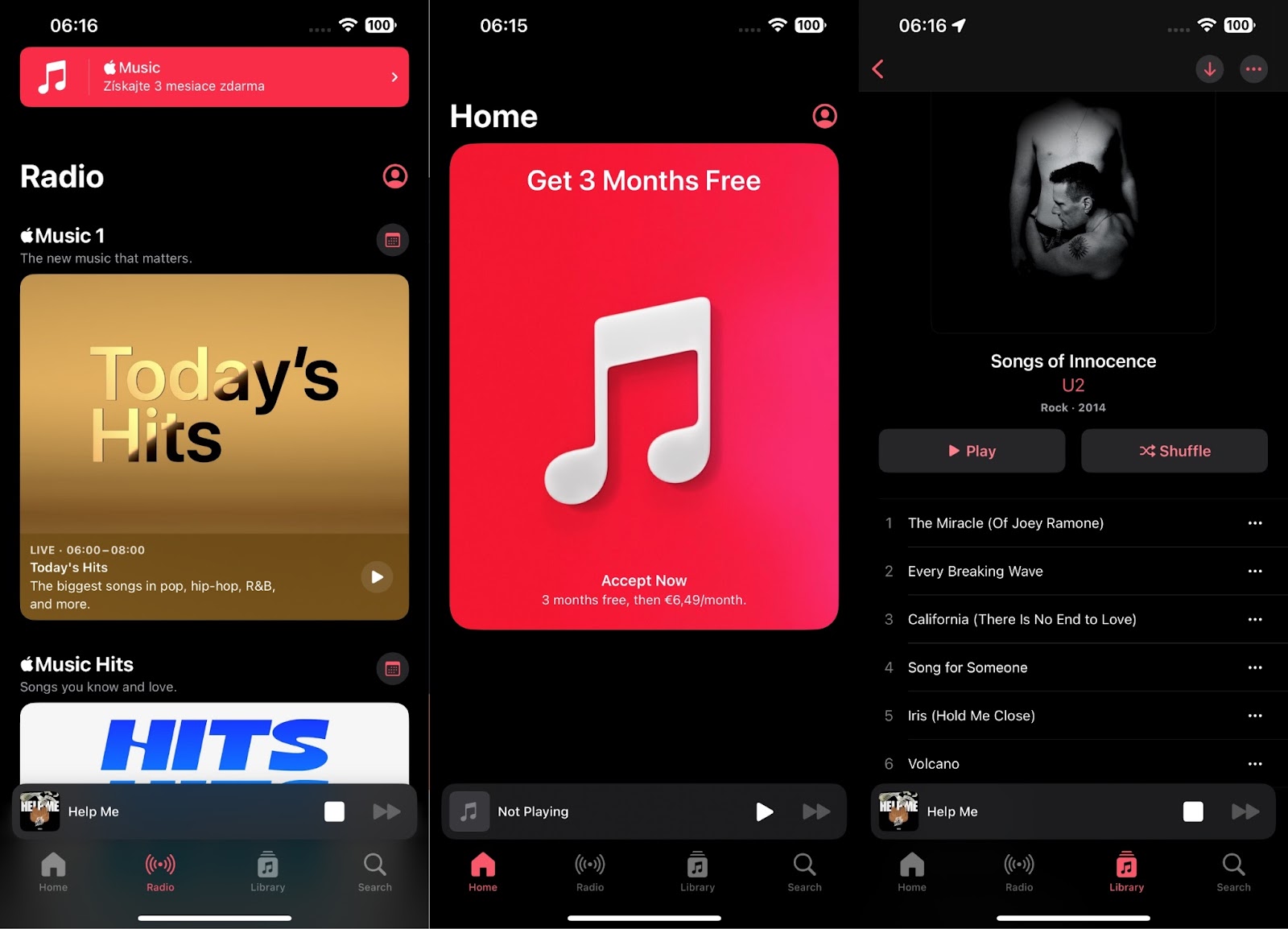Open the Získajte 3 mesiace zdarma banner
This screenshot has width=1288, height=929.
click(x=214, y=77)
